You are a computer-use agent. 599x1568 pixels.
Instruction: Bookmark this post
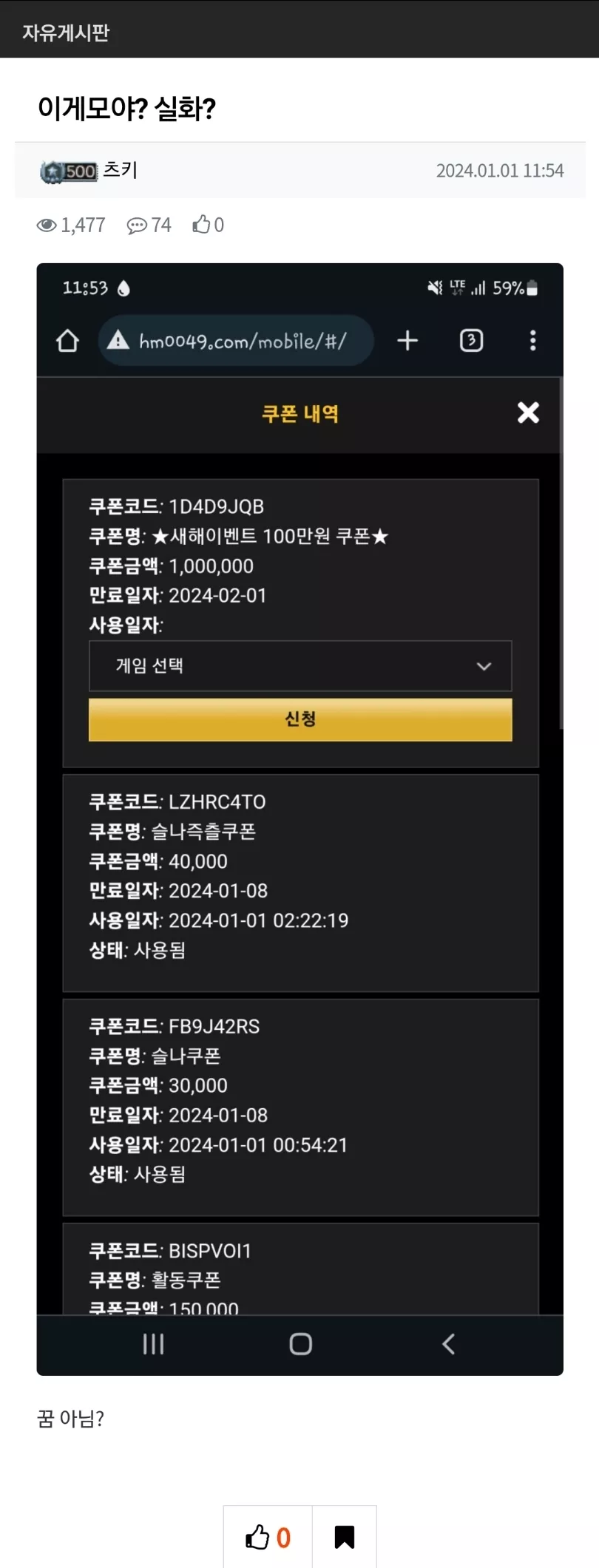(x=344, y=1537)
